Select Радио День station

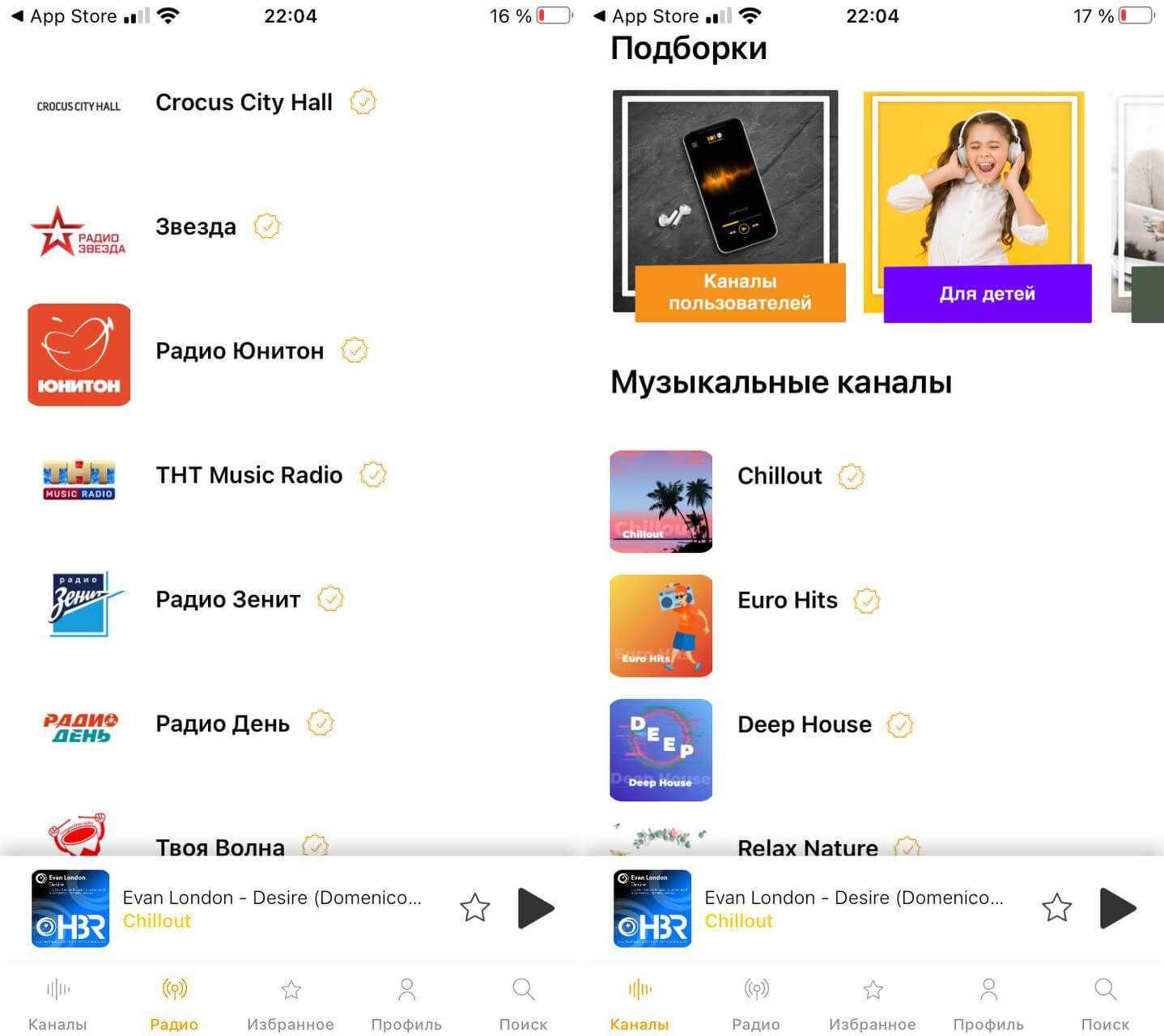(222, 724)
